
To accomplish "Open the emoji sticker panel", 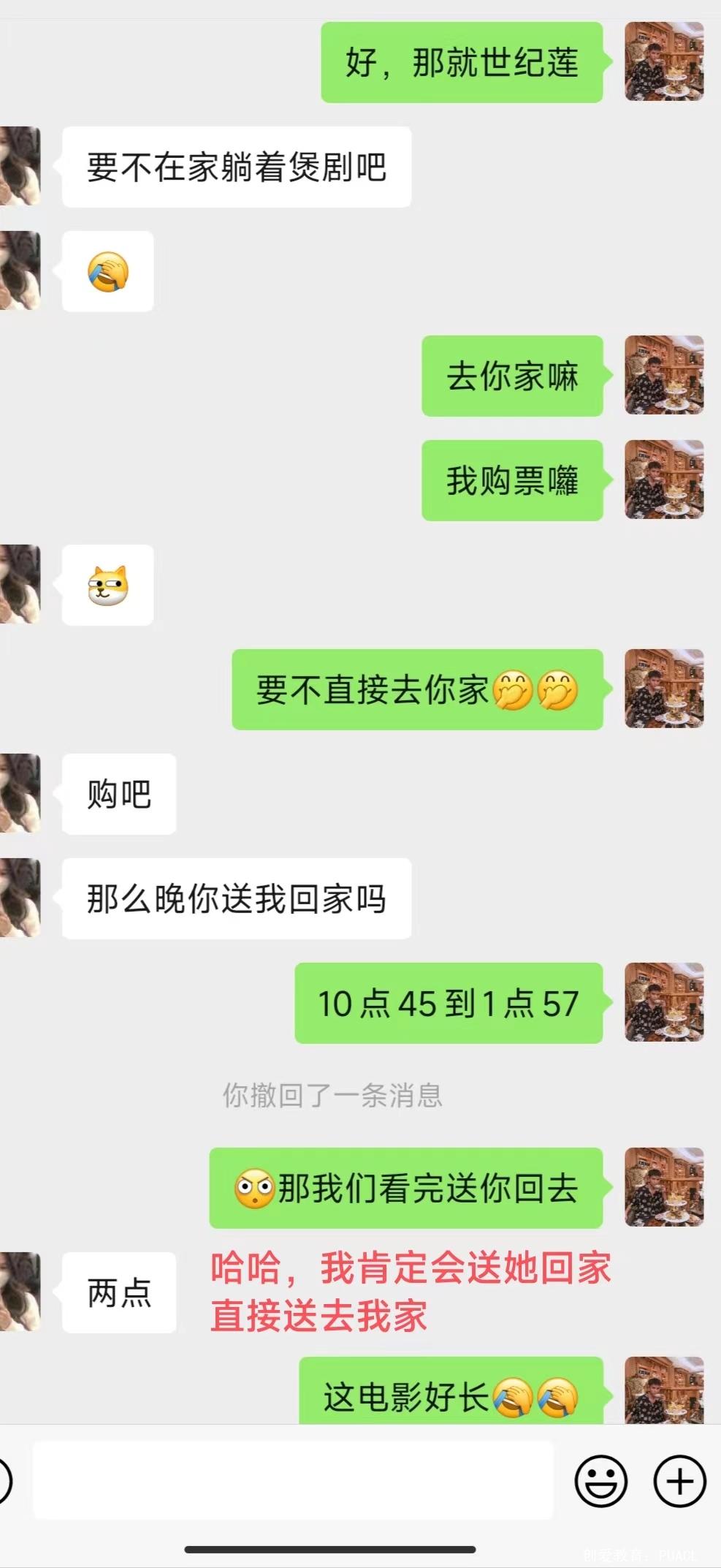I will coord(600,1481).
